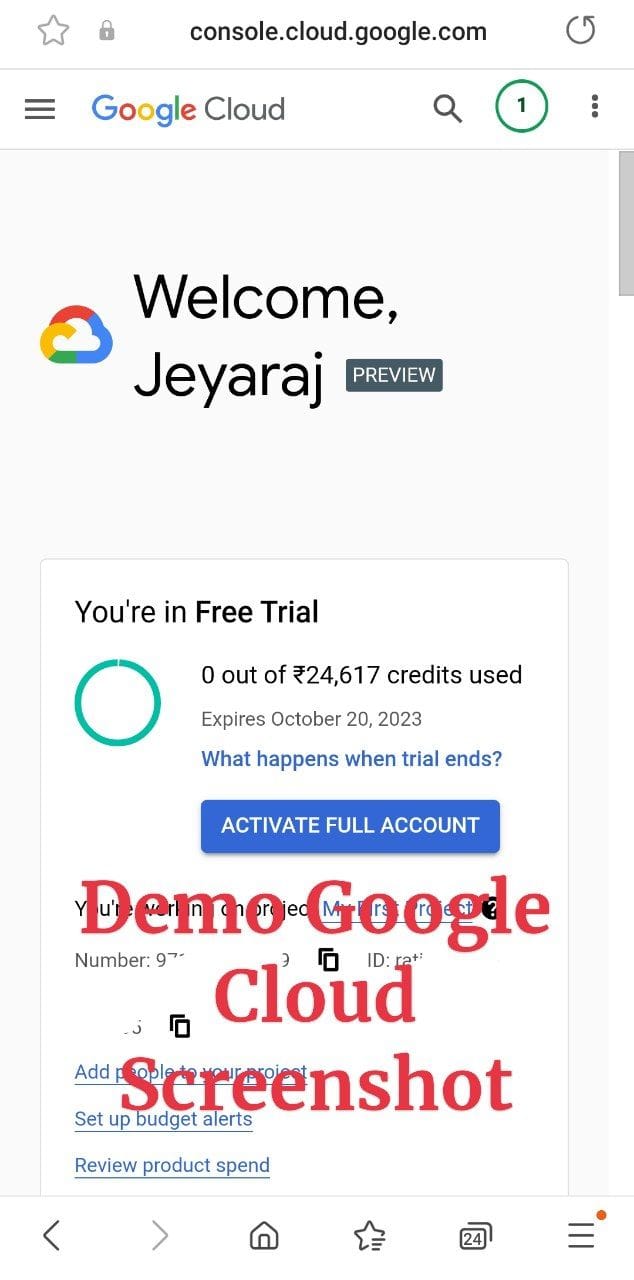Bookmark this page with the star
This screenshot has width=634, height=1280.
52,32
